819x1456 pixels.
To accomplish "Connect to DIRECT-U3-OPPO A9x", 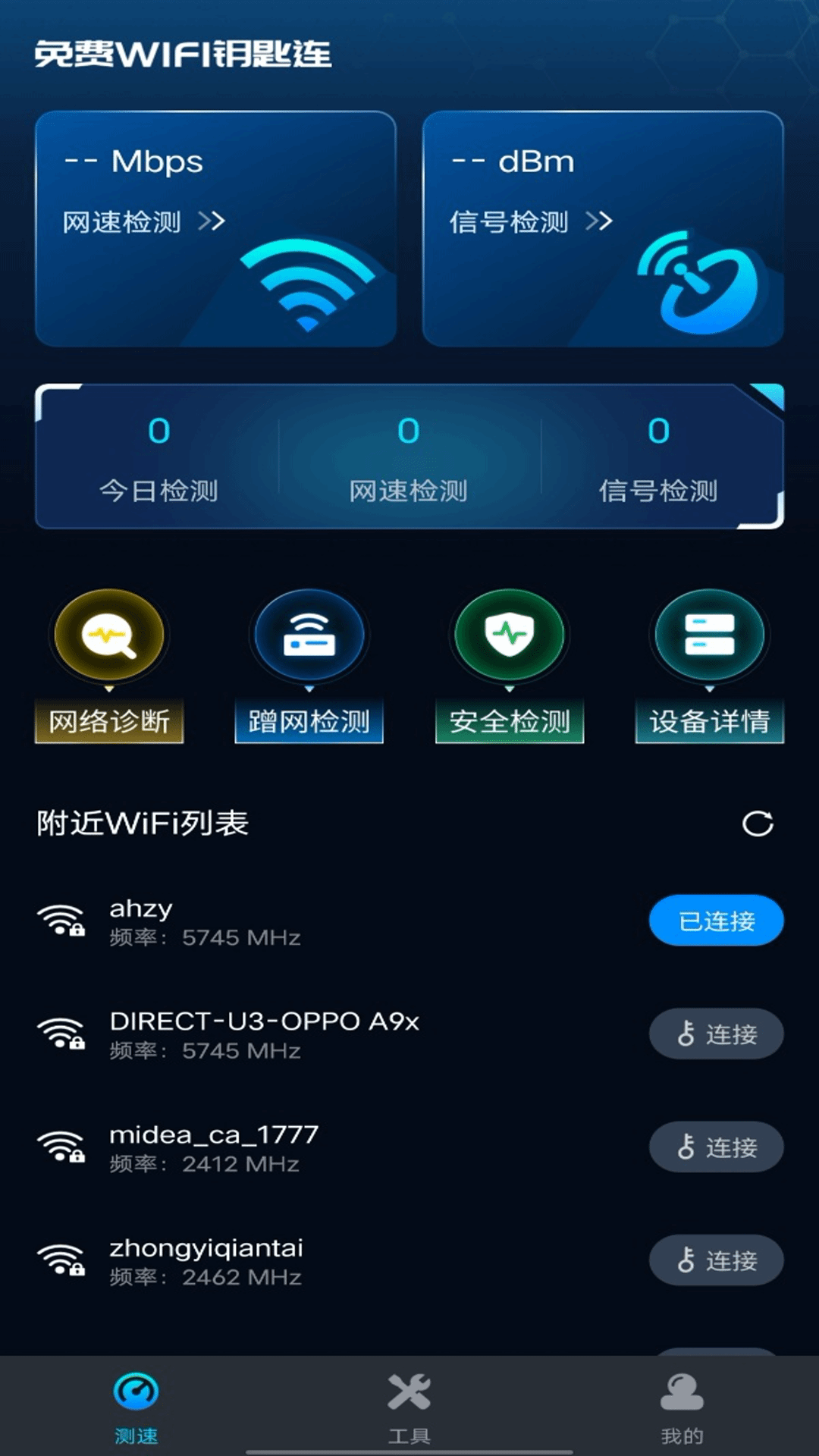I will tap(716, 1034).
